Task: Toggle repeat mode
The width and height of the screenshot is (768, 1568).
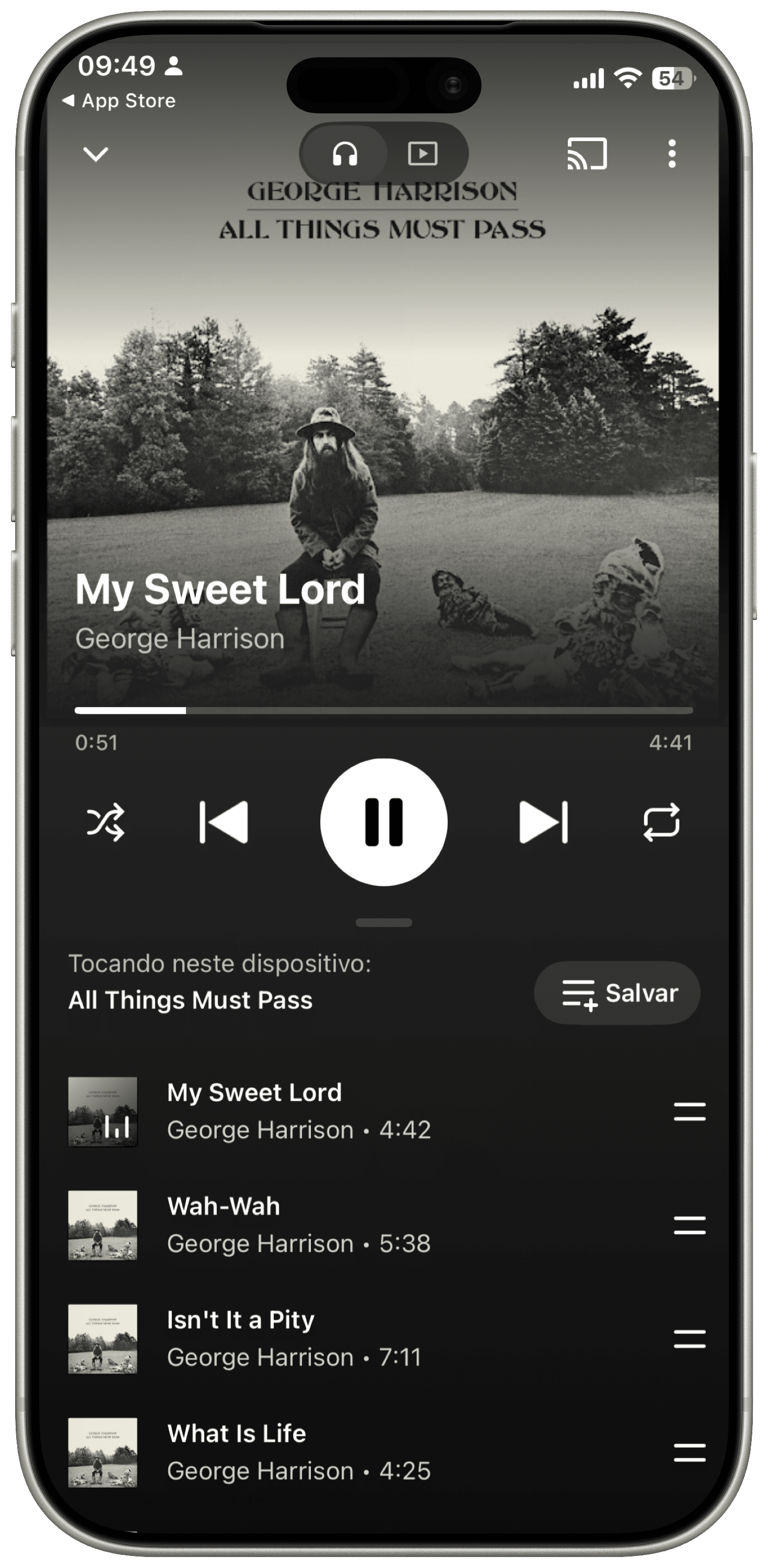Action: (661, 822)
